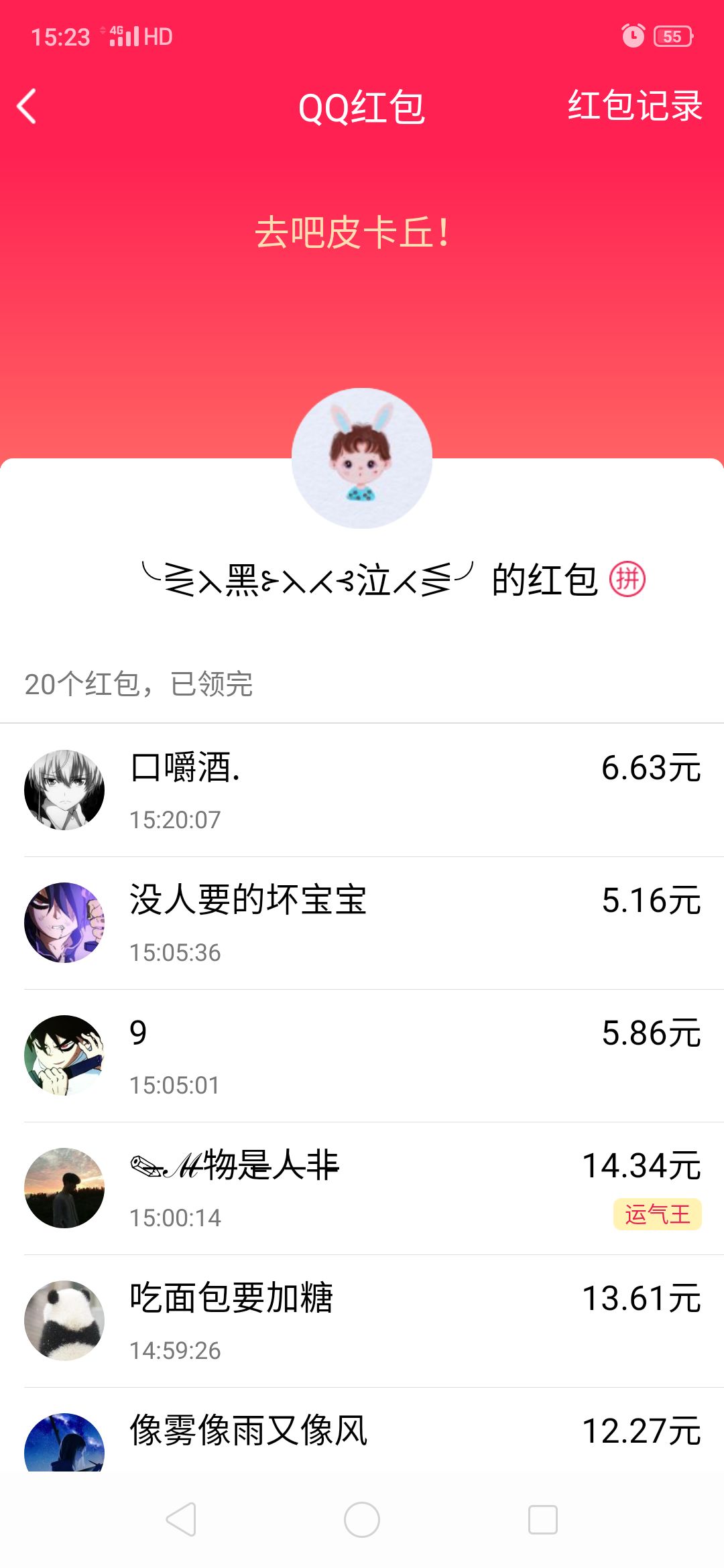Open 红包记录 in the top bar
Viewport: 724px width, 1568px height.
(635, 106)
